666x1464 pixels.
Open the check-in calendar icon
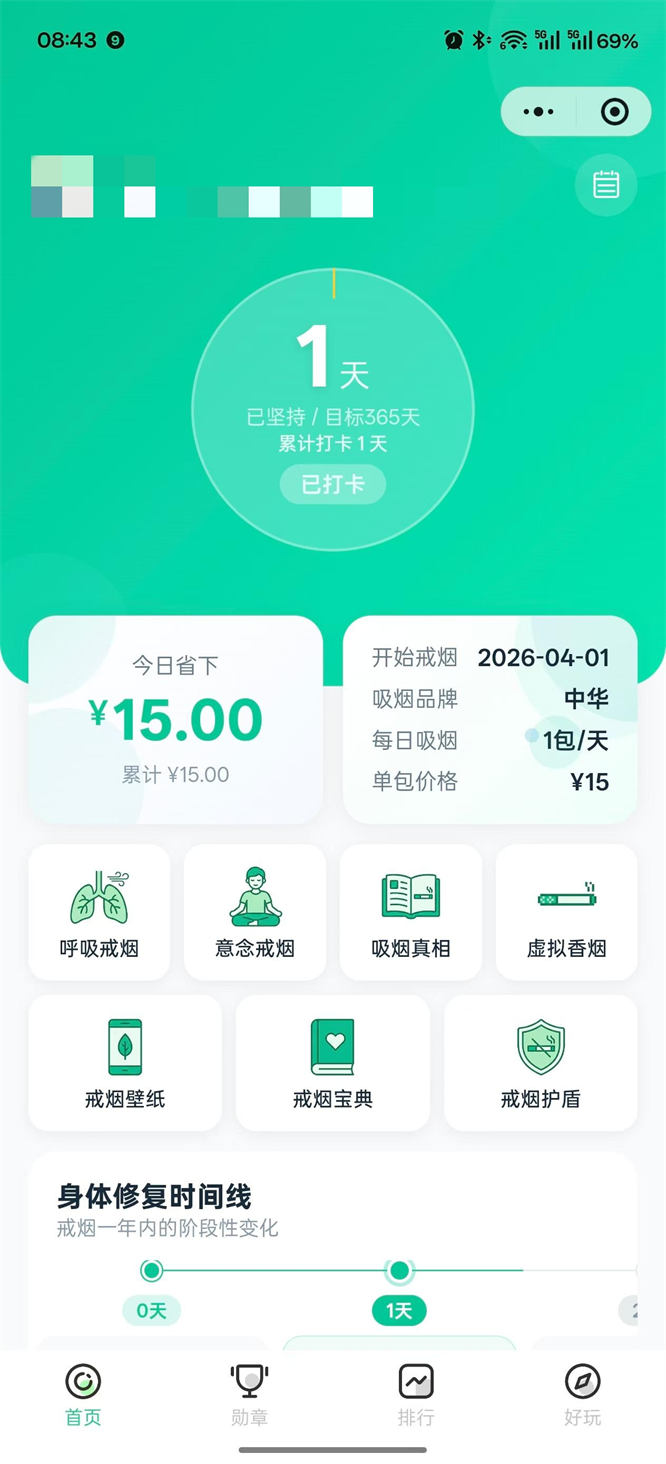[606, 185]
